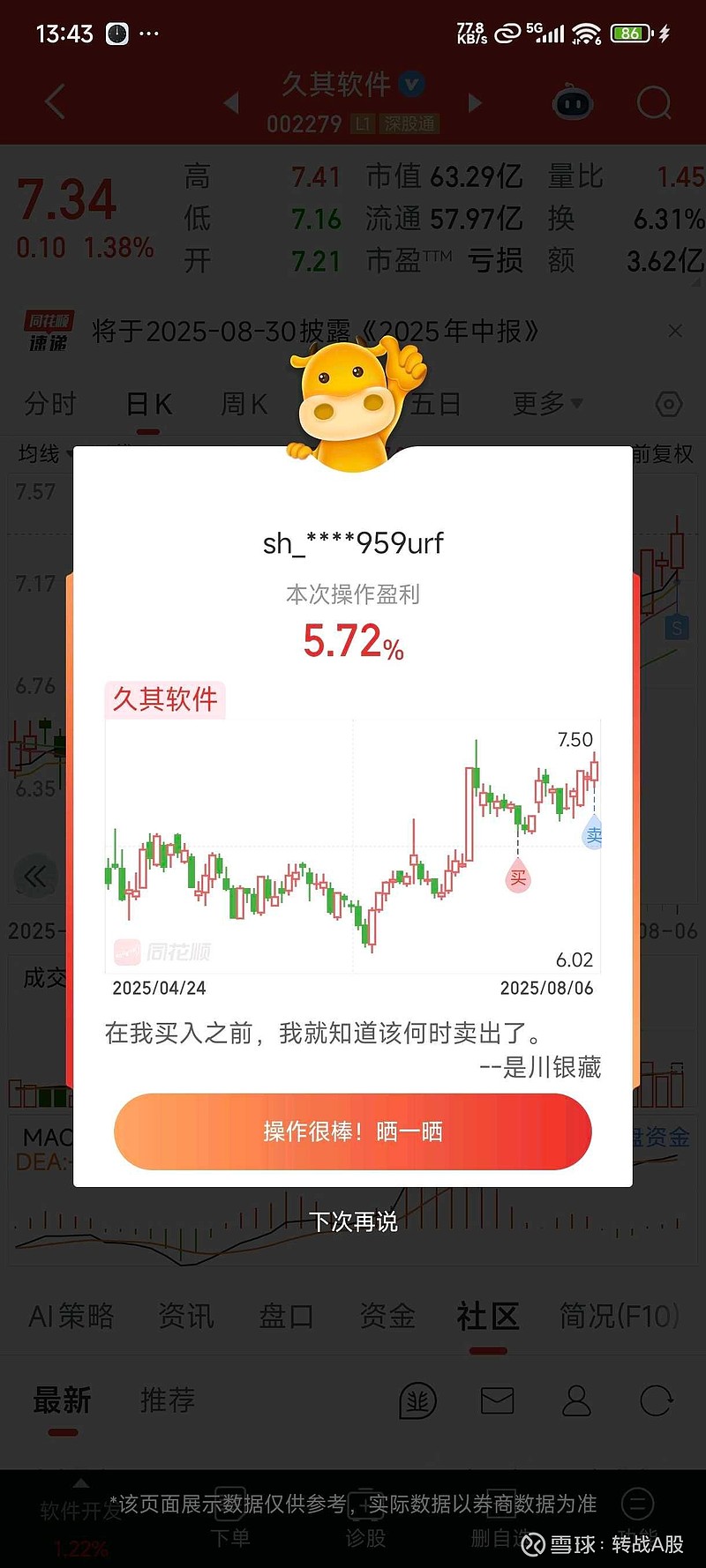The image size is (706, 1568).
Task: Dismiss the dialog with 下次再说
Action: [353, 1221]
